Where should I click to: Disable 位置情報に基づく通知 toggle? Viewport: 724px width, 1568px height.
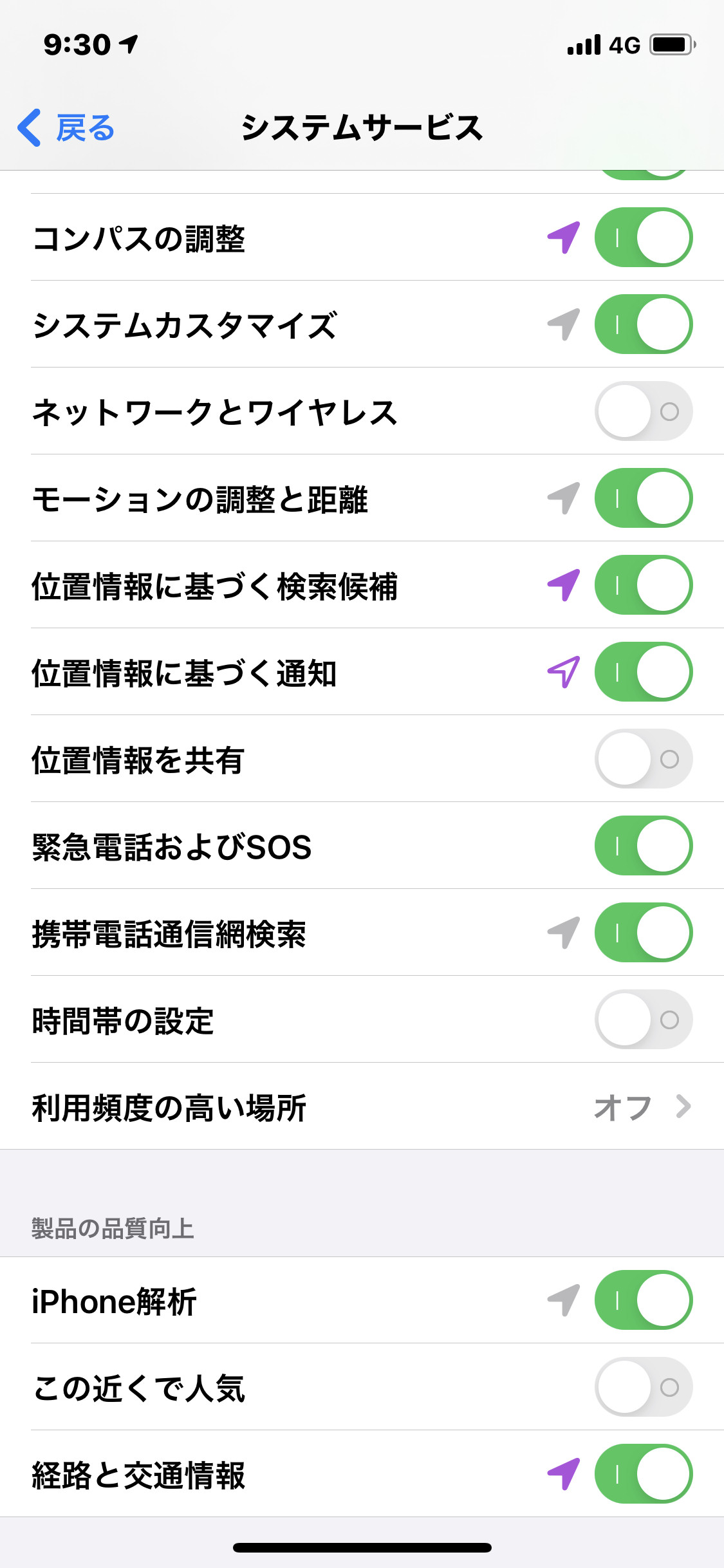pos(644,671)
